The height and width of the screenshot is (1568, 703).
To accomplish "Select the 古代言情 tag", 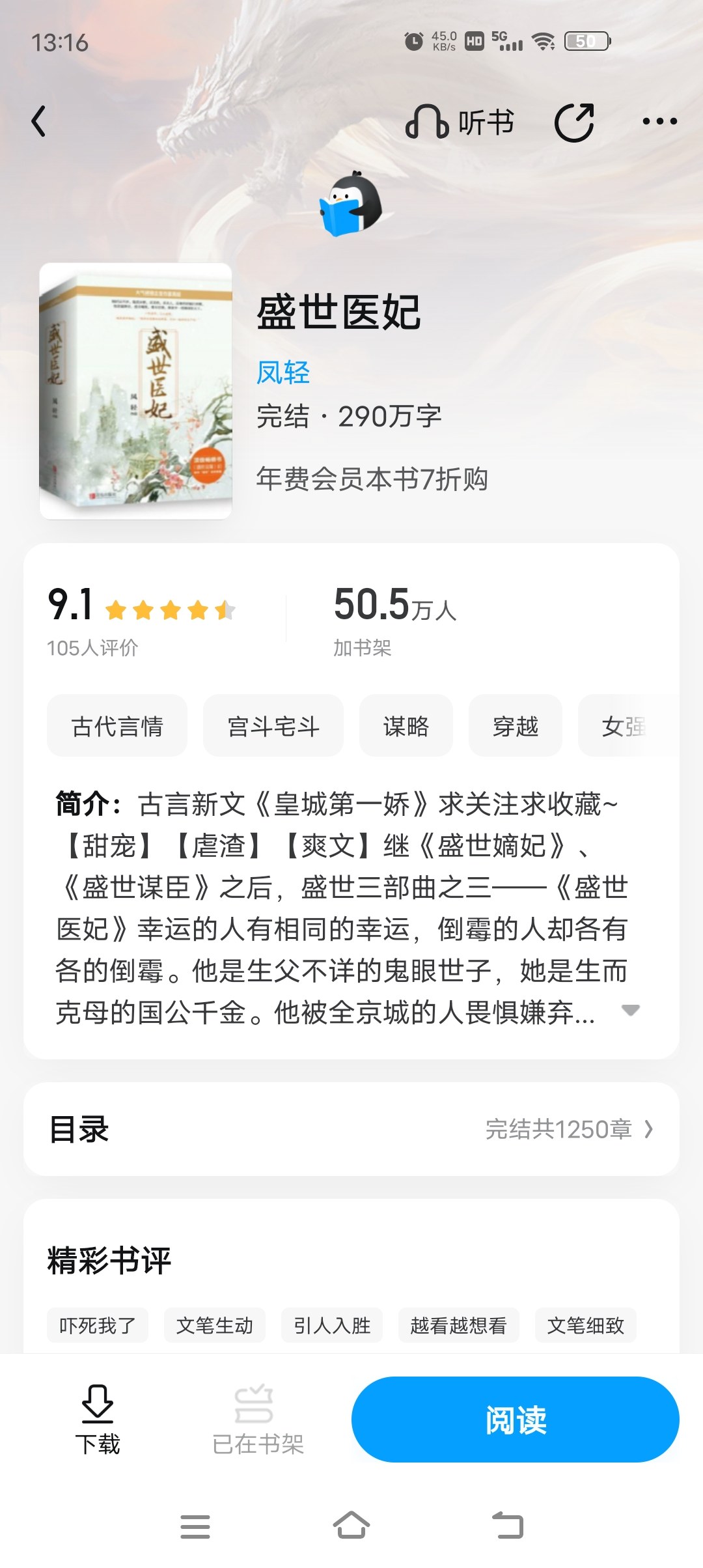I will pos(117,725).
